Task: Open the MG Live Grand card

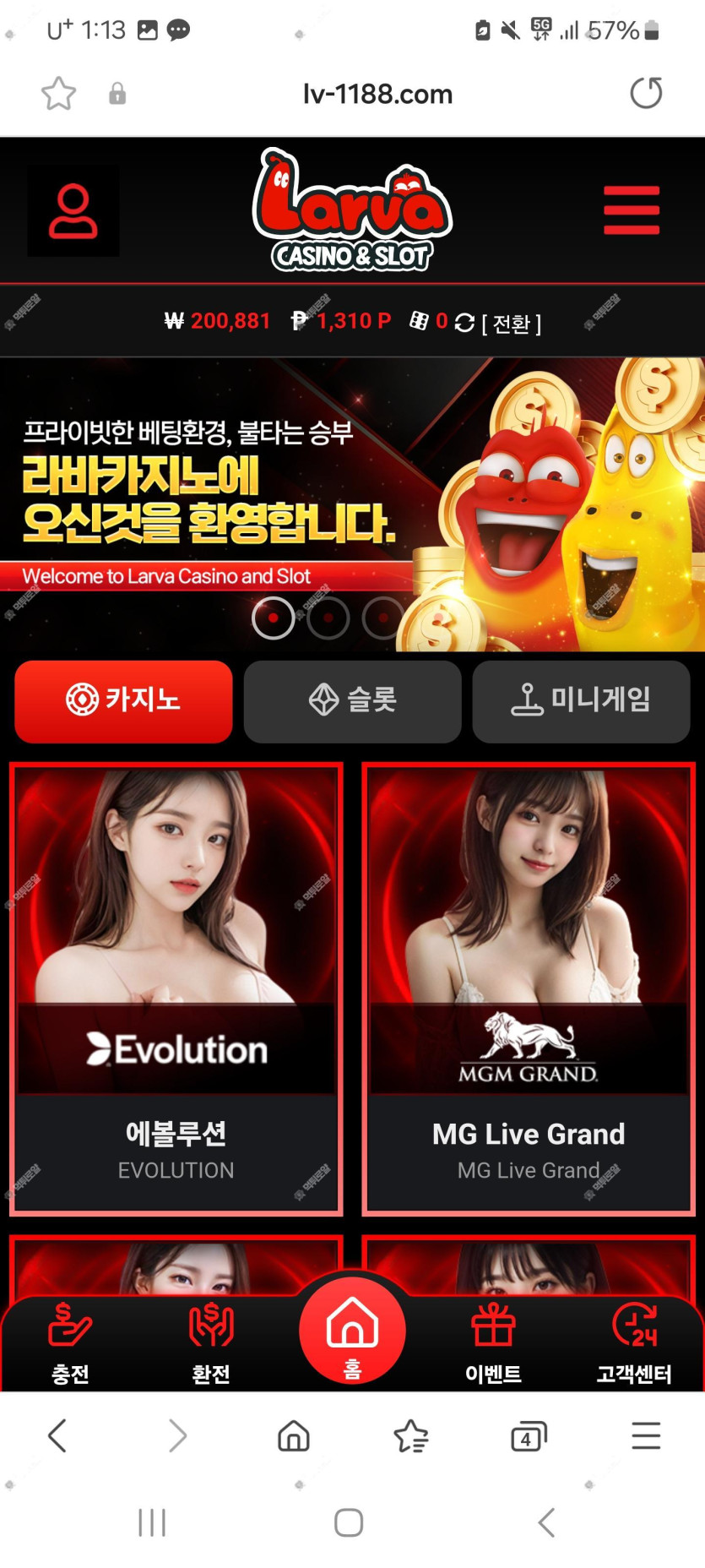Action: pyautogui.click(x=529, y=988)
